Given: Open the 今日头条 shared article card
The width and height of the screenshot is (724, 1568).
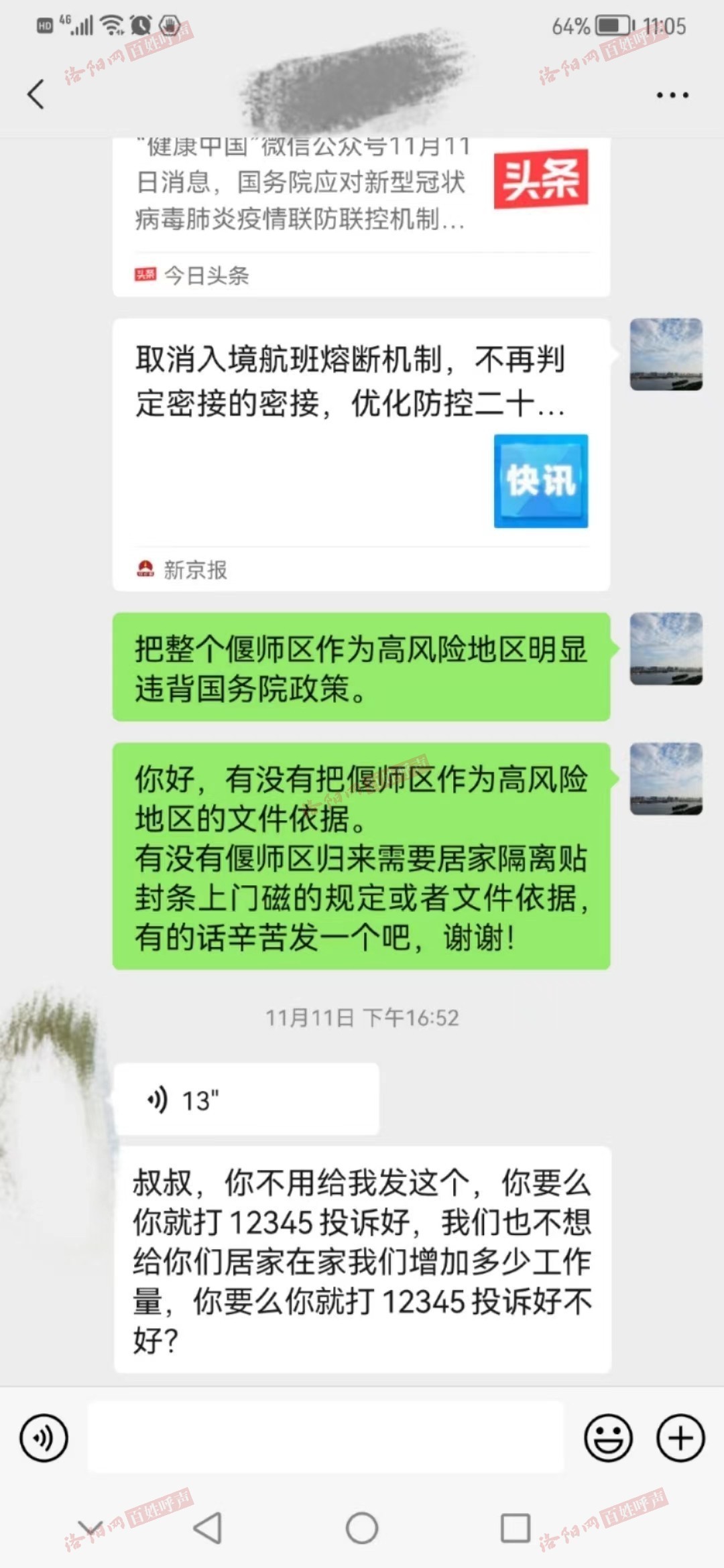Looking at the screenshot, I should (x=361, y=214).
